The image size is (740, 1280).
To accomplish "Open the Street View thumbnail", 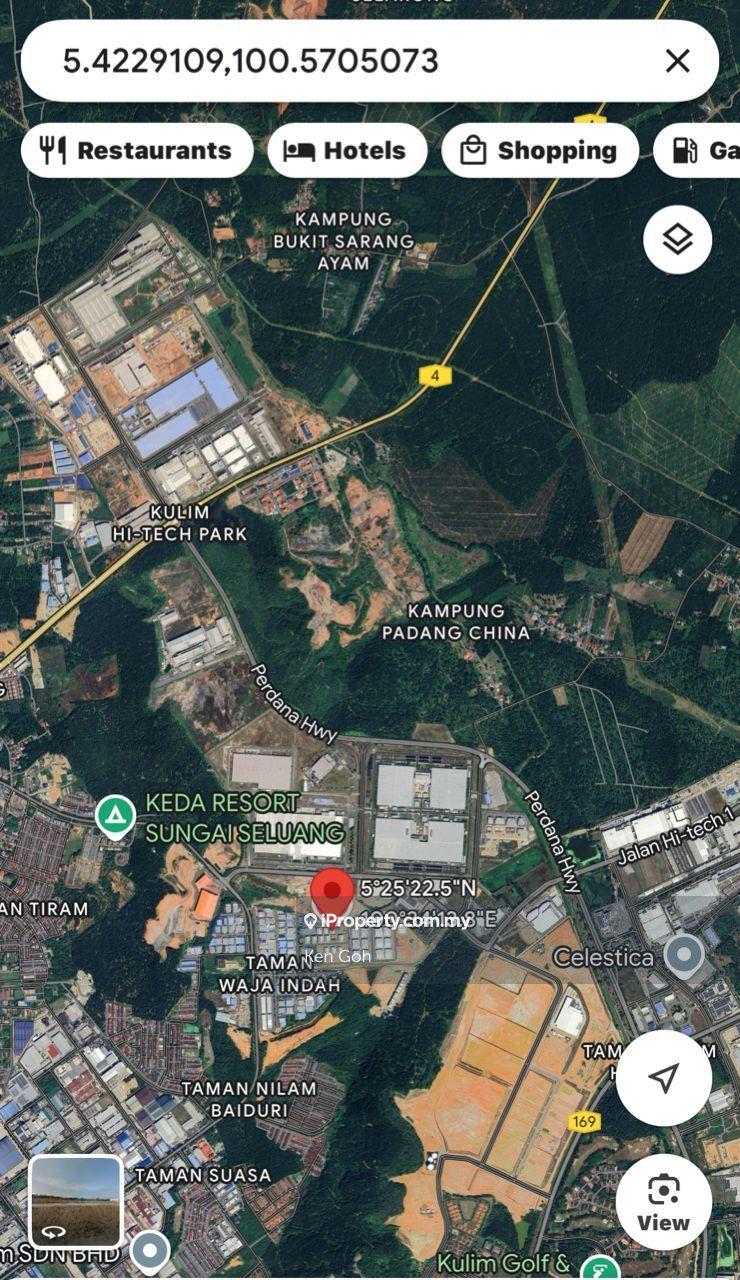I will pos(76,1202).
